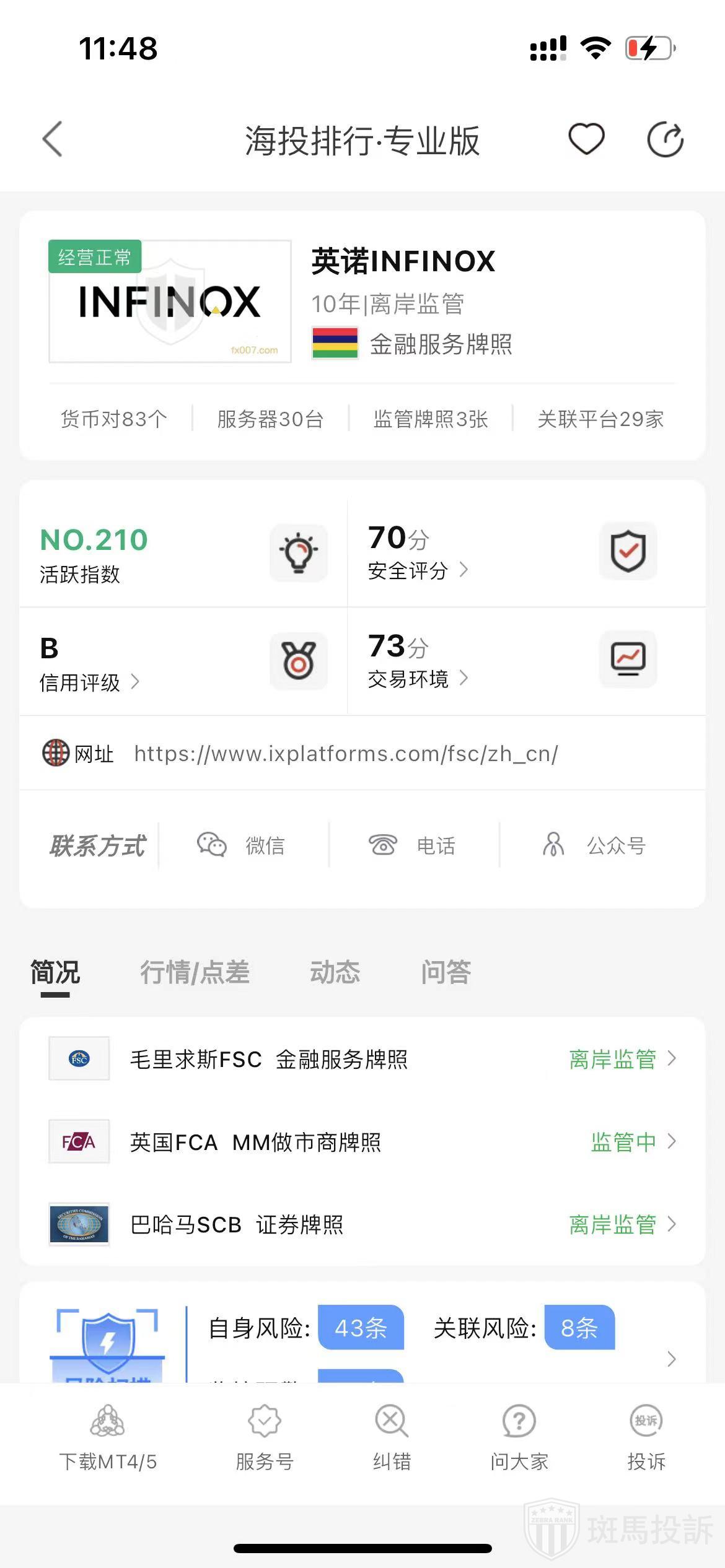Share this broker page
This screenshot has width=725, height=1568.
click(665, 139)
